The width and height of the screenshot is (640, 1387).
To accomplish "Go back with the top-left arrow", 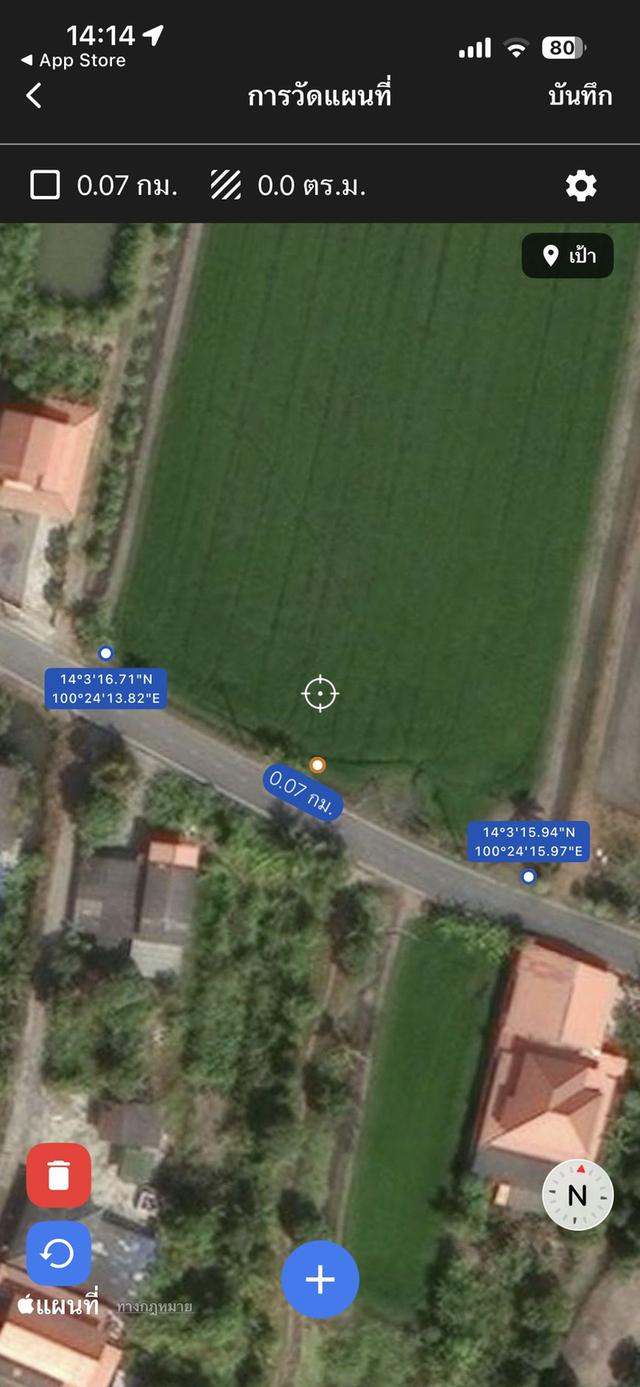I will point(34,96).
